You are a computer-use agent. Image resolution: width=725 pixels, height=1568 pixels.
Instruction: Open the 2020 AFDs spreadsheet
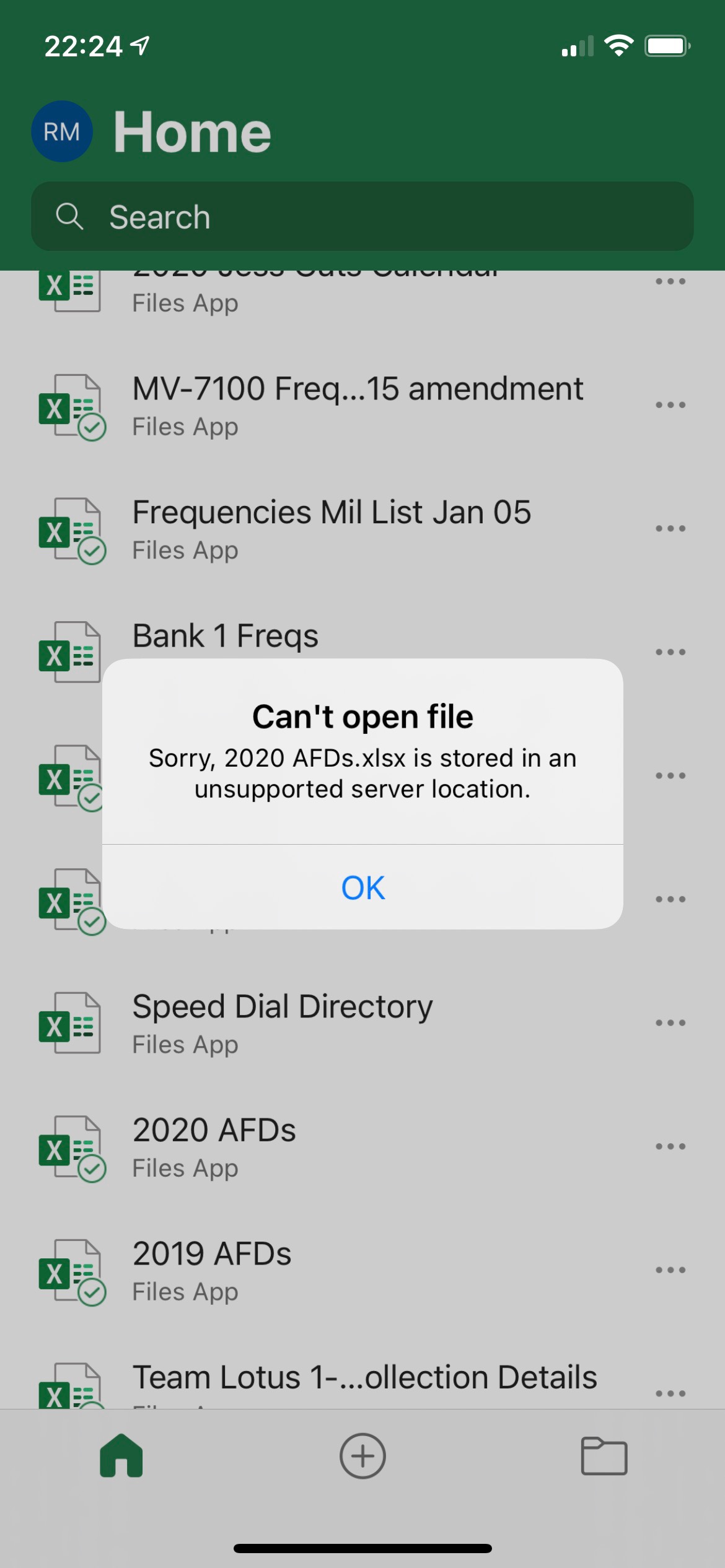(214, 1146)
